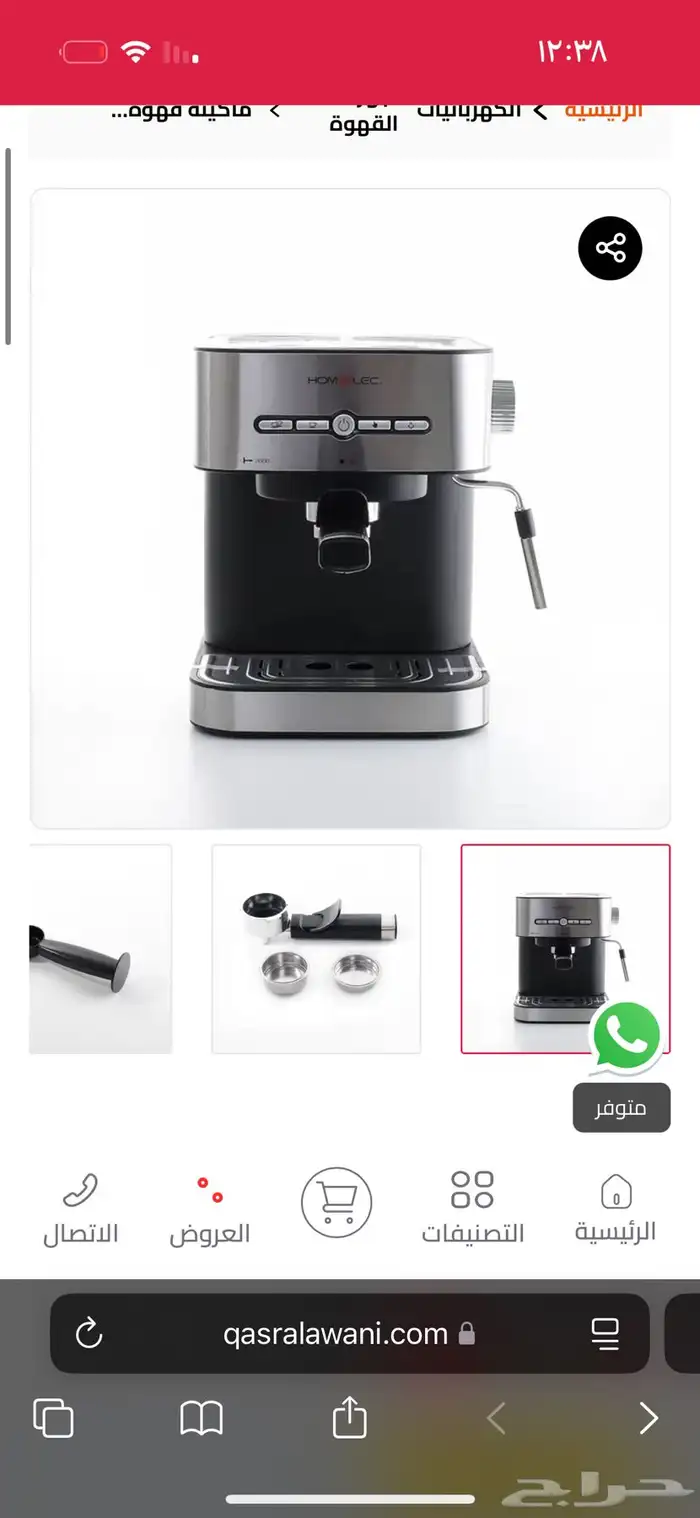Open browser bookmarks
The width and height of the screenshot is (700, 1518).
click(201, 1418)
